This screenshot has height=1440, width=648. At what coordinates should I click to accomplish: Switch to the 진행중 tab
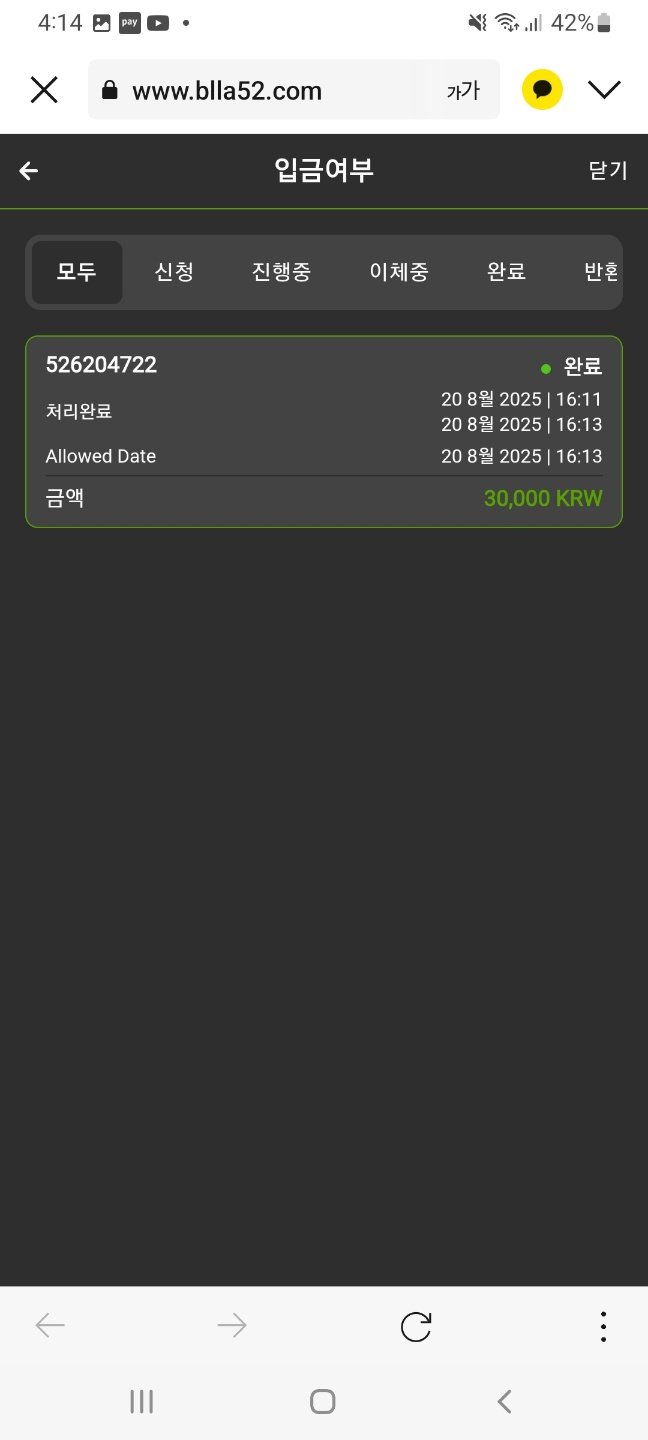click(281, 272)
